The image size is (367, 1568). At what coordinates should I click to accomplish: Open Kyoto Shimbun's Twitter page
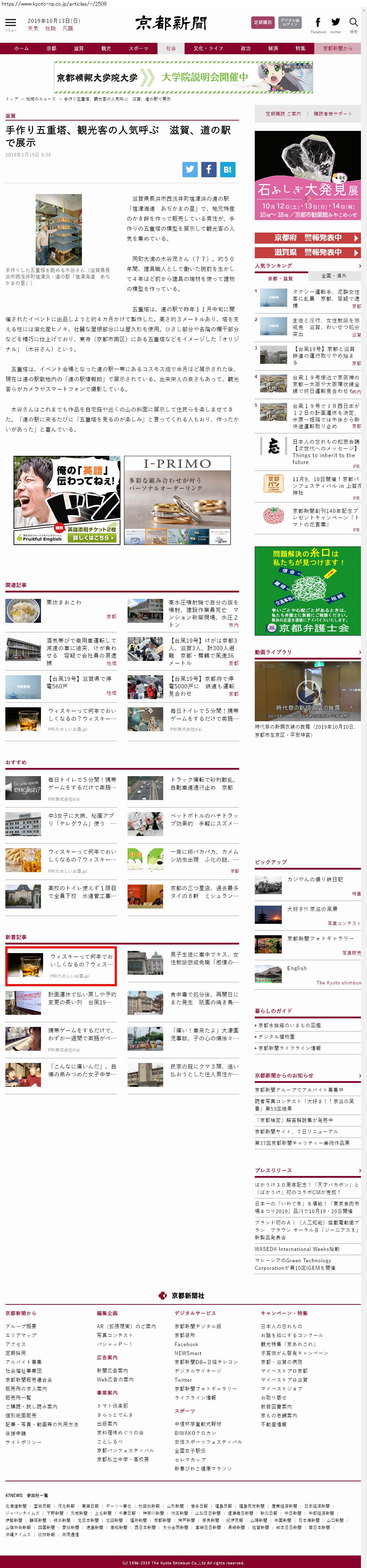(x=335, y=23)
